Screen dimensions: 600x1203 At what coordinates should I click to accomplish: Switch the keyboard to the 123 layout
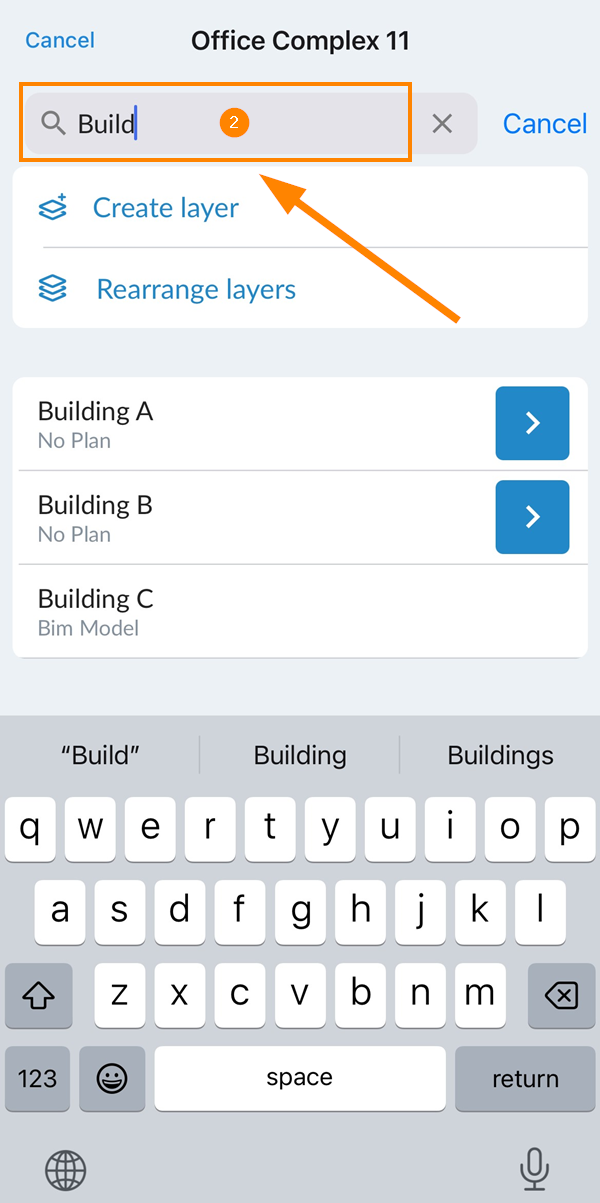[x=37, y=1079]
